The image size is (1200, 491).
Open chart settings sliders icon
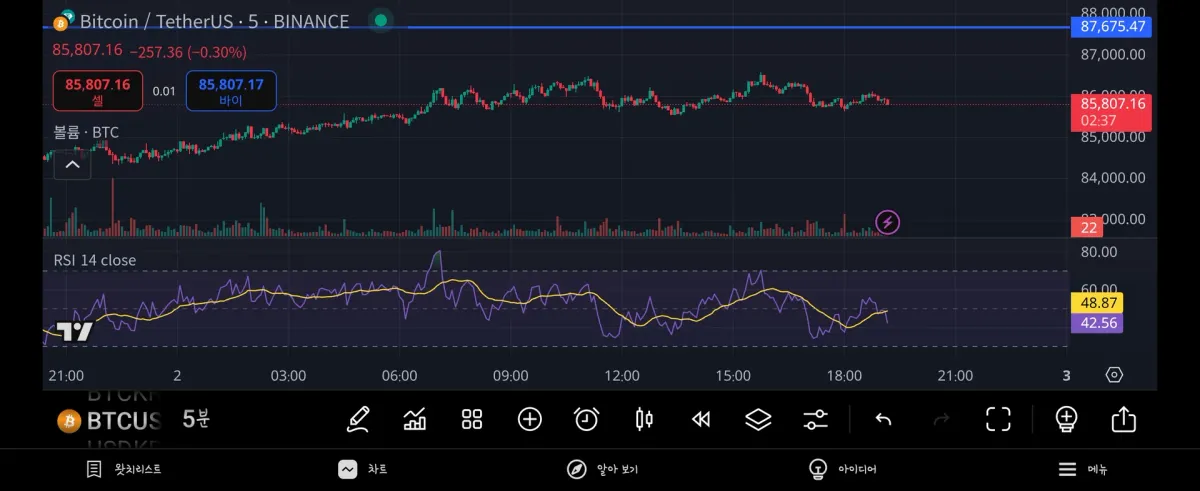click(816, 419)
